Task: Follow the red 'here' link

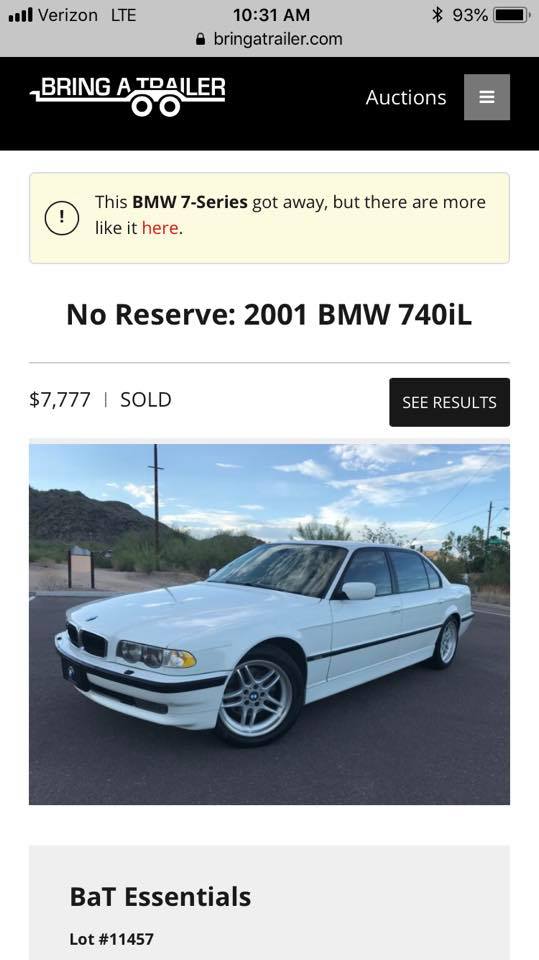Action: [160, 228]
